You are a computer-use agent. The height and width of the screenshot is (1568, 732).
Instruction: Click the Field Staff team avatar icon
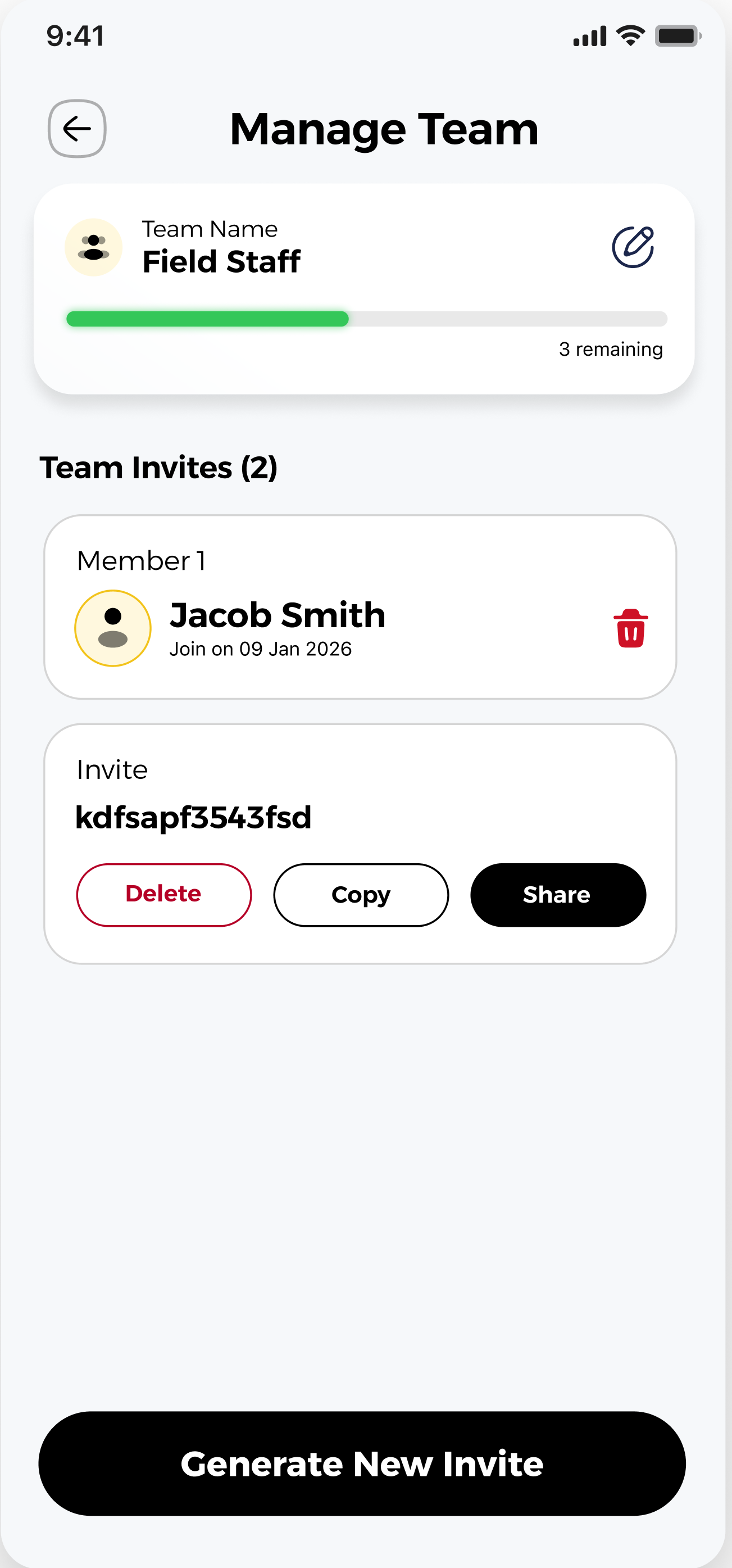click(94, 247)
